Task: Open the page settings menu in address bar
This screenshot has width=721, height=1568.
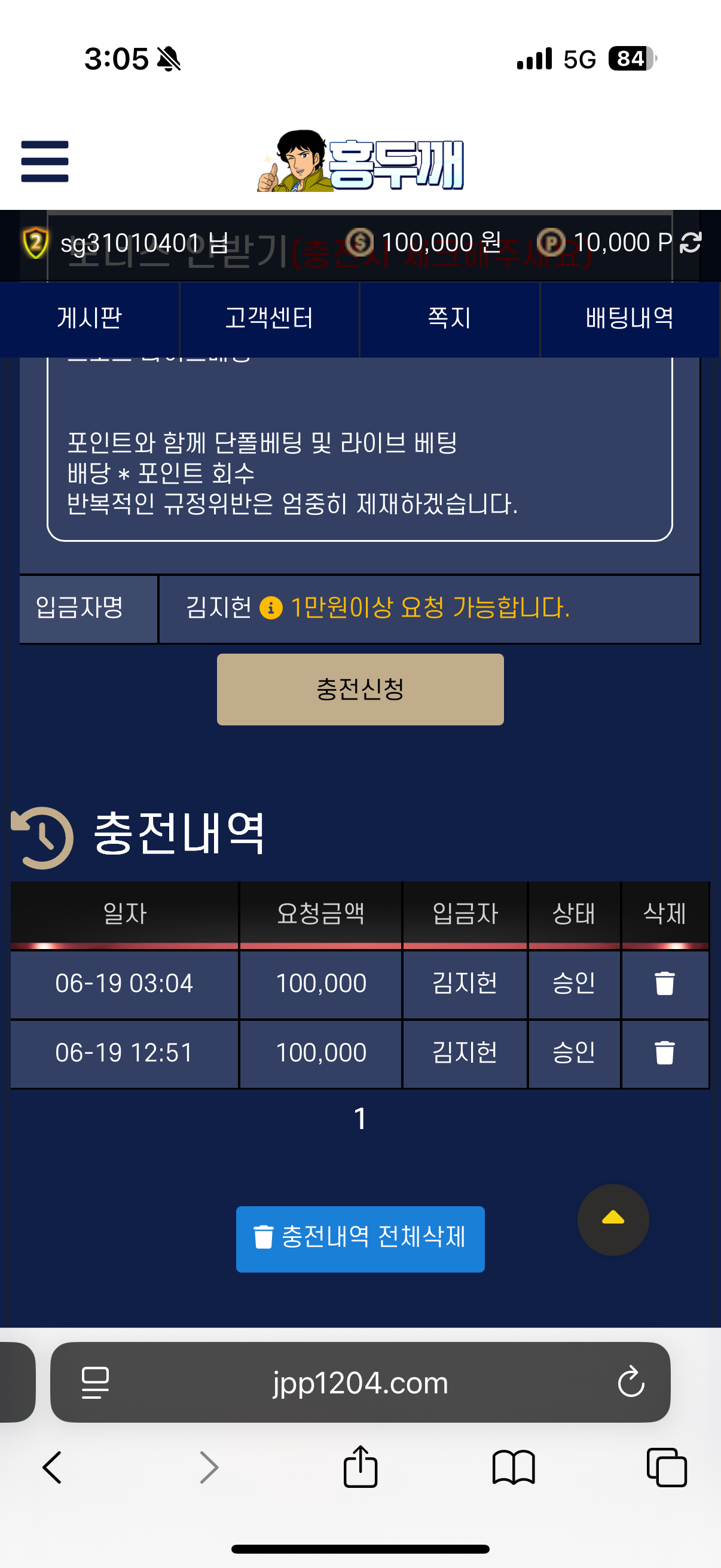Action: (95, 1383)
